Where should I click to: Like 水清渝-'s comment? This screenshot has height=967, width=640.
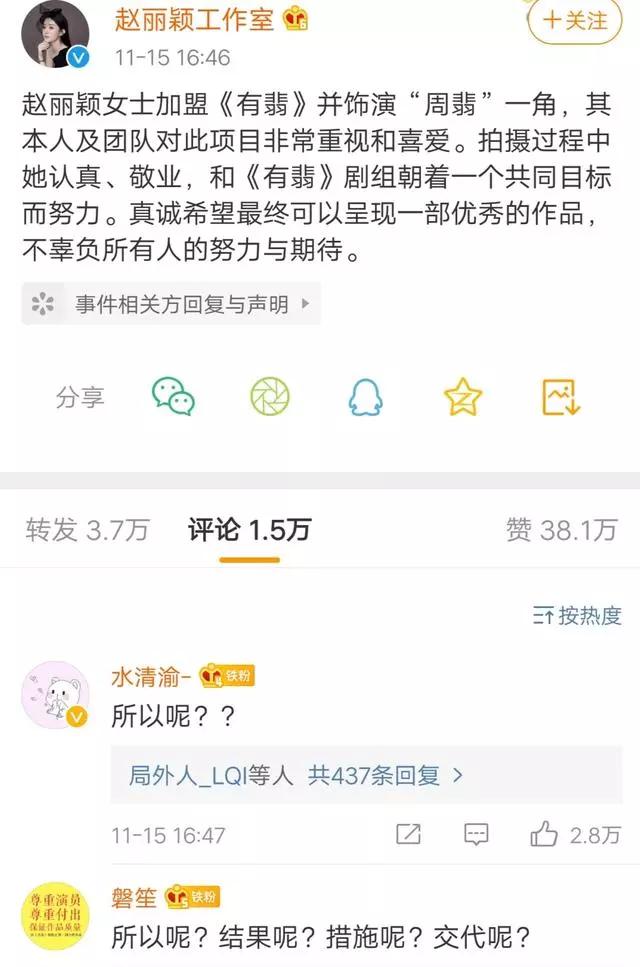[x=574, y=834]
